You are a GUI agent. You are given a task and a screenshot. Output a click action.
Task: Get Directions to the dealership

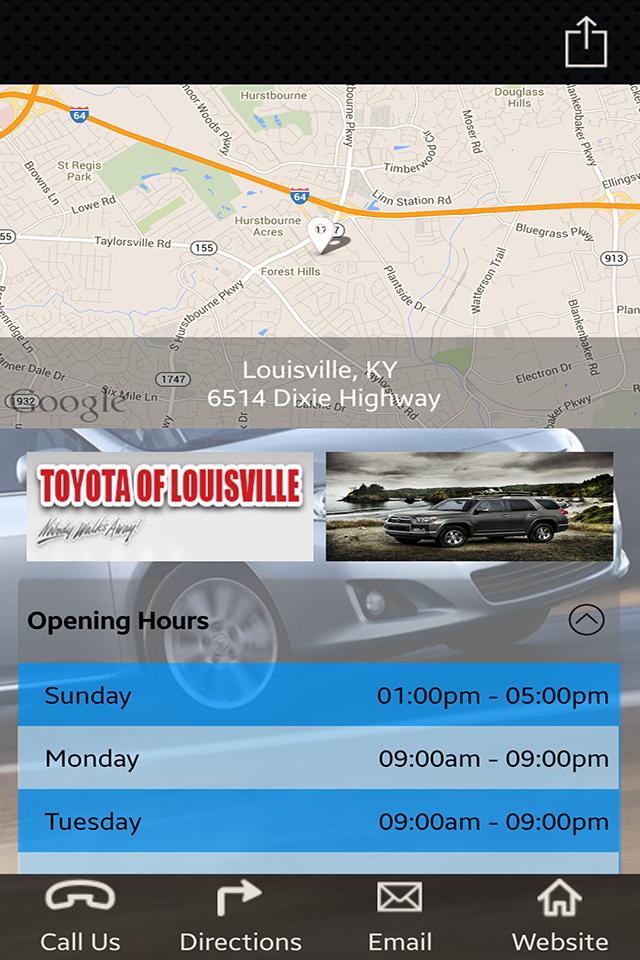(x=240, y=916)
